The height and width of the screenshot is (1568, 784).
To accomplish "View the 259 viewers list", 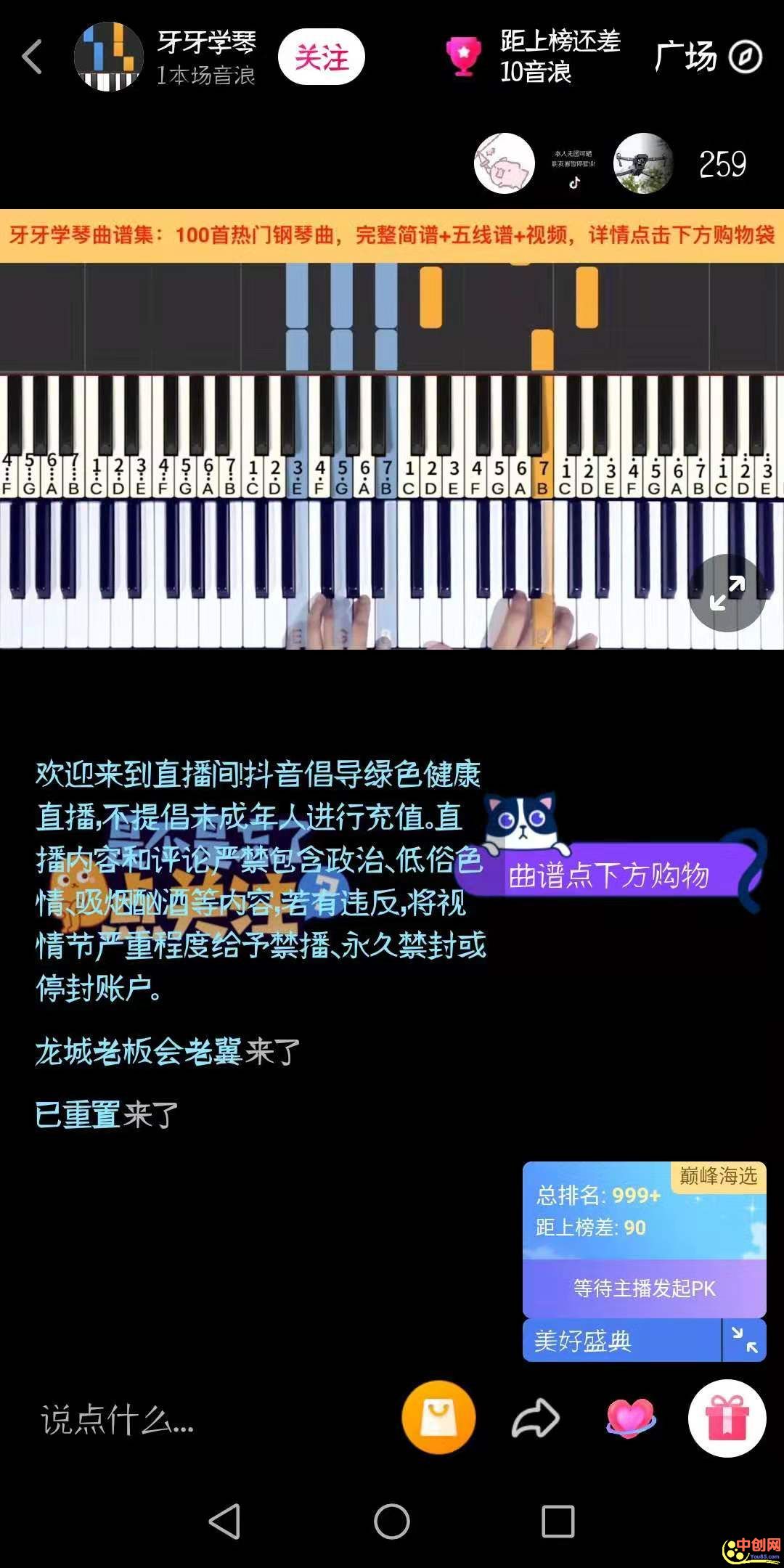I will [722, 164].
